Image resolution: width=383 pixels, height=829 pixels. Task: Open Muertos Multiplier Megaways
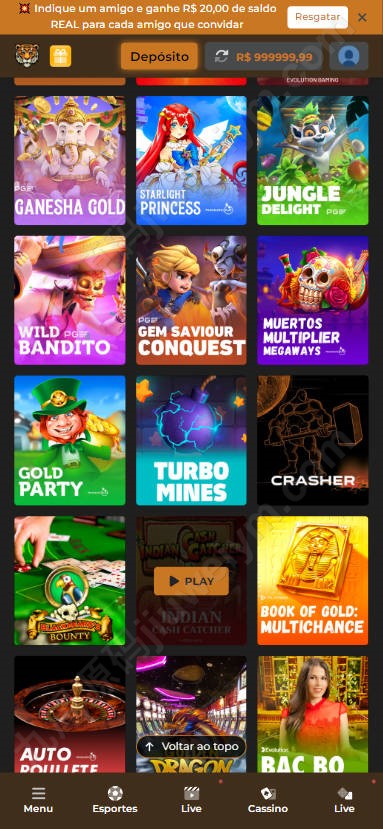[x=313, y=300]
